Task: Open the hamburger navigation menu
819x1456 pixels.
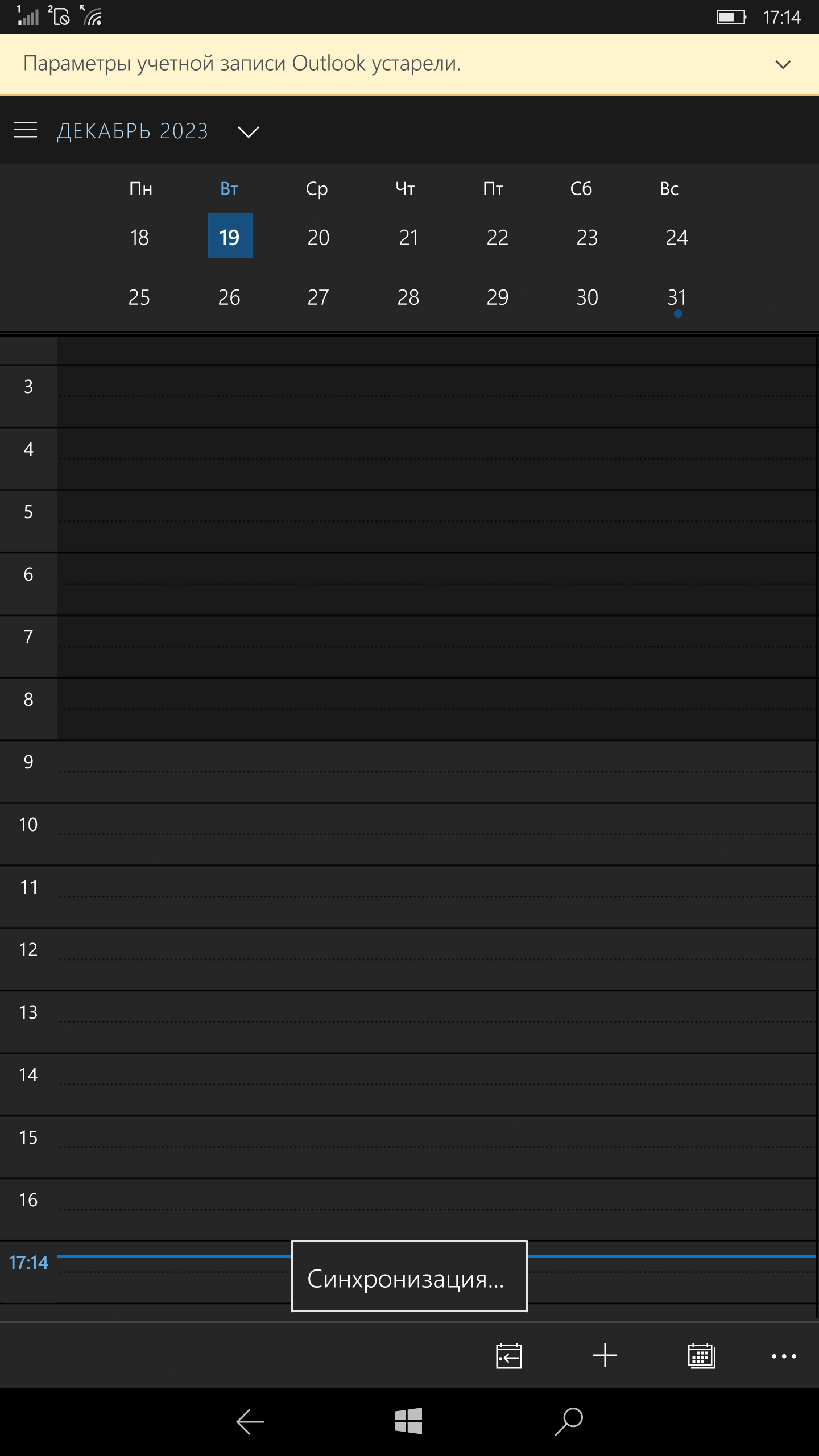Action: [26, 130]
